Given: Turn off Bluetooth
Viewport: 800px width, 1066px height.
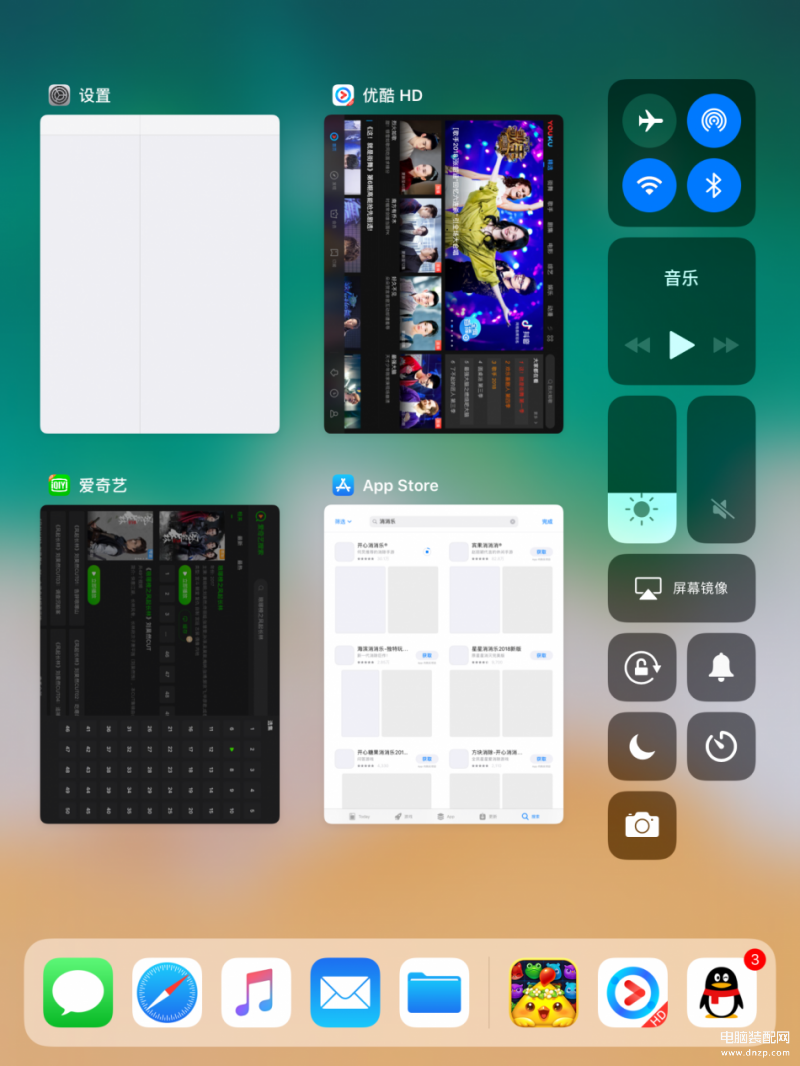Looking at the screenshot, I should click(714, 186).
